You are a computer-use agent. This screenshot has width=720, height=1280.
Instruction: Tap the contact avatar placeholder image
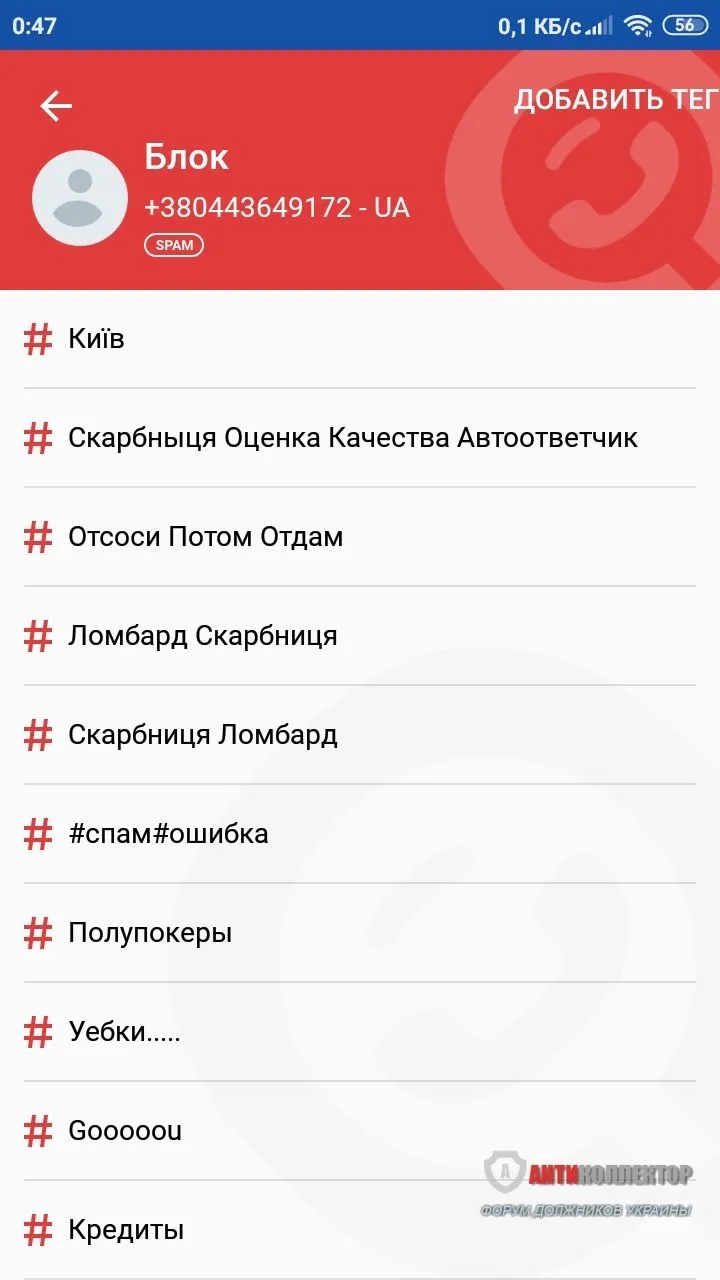point(79,197)
